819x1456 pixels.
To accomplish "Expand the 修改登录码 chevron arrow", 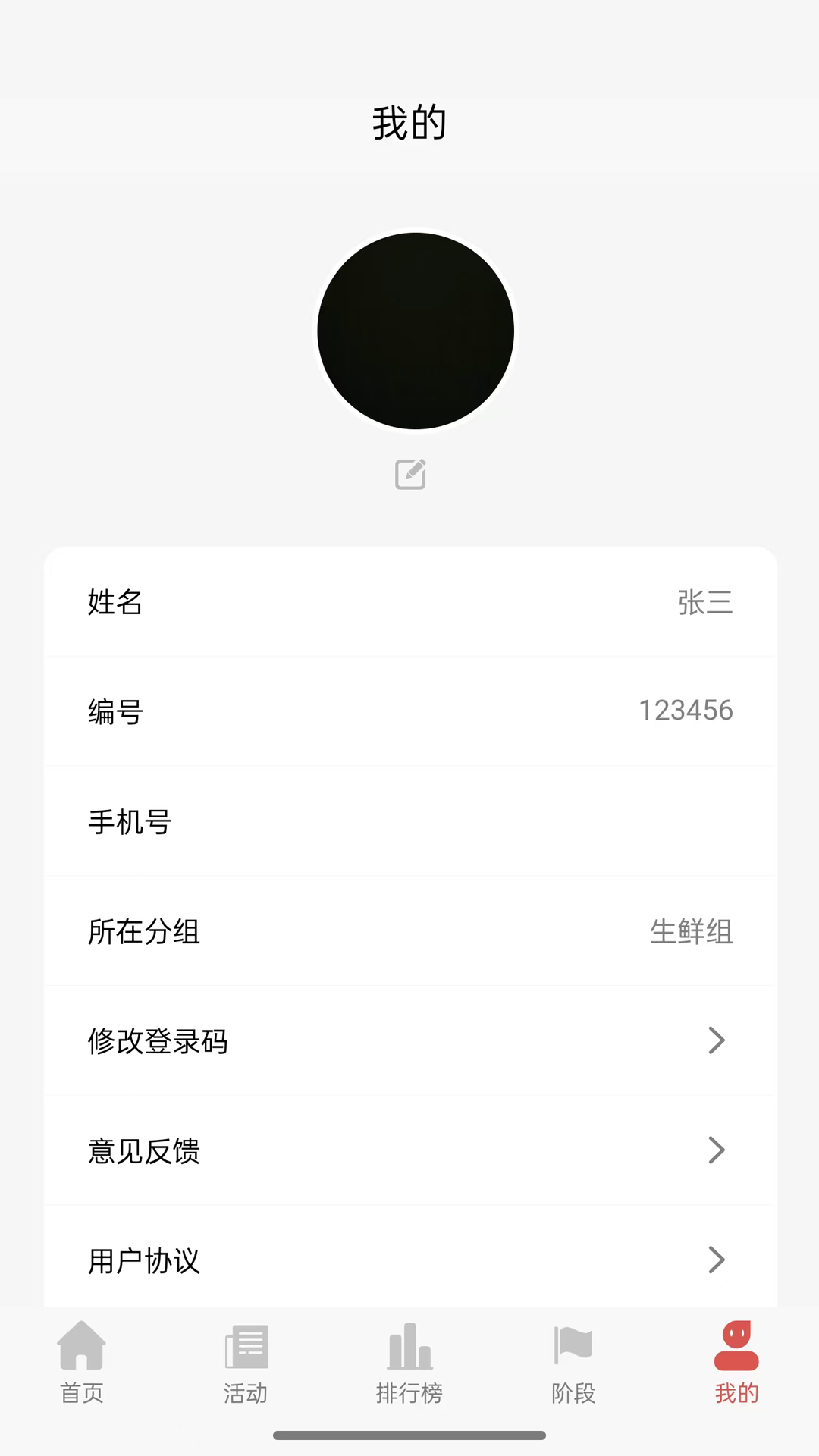I will pyautogui.click(x=716, y=1041).
